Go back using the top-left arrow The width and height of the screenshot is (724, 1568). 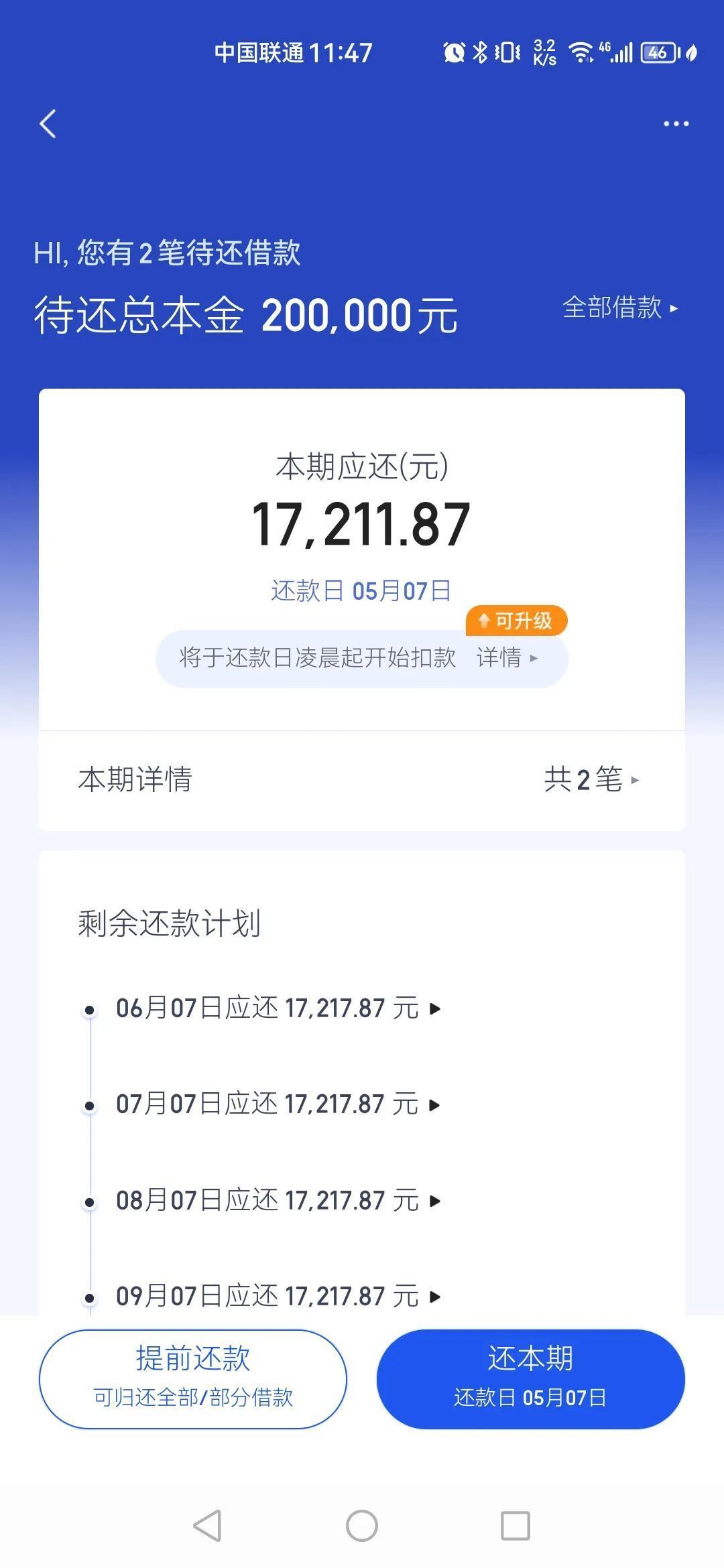(x=48, y=124)
